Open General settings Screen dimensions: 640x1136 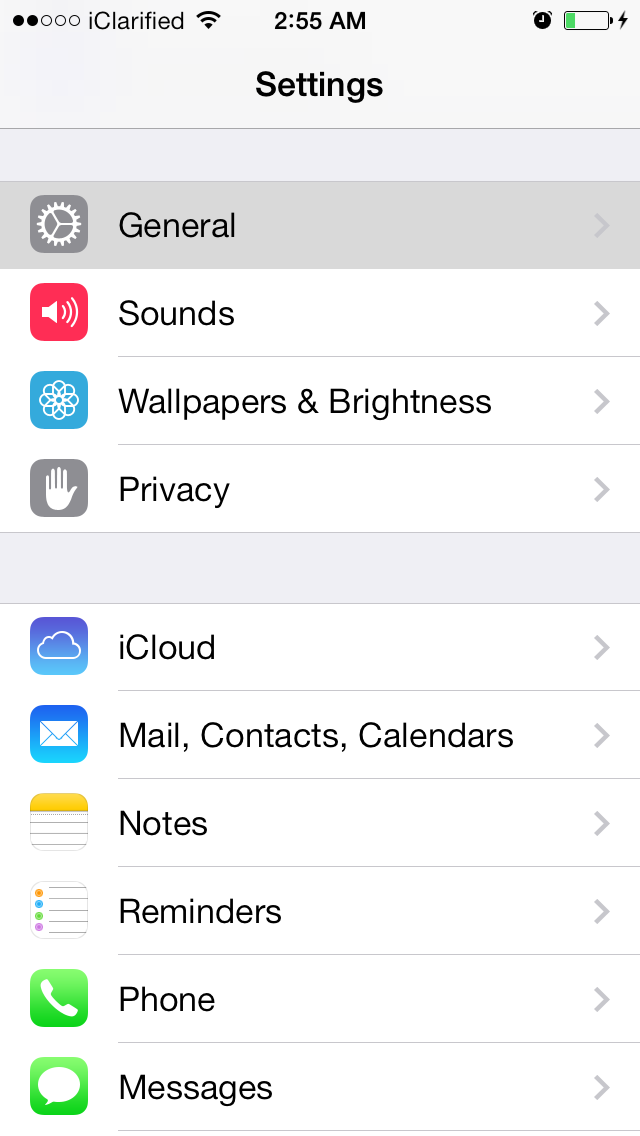point(320,225)
